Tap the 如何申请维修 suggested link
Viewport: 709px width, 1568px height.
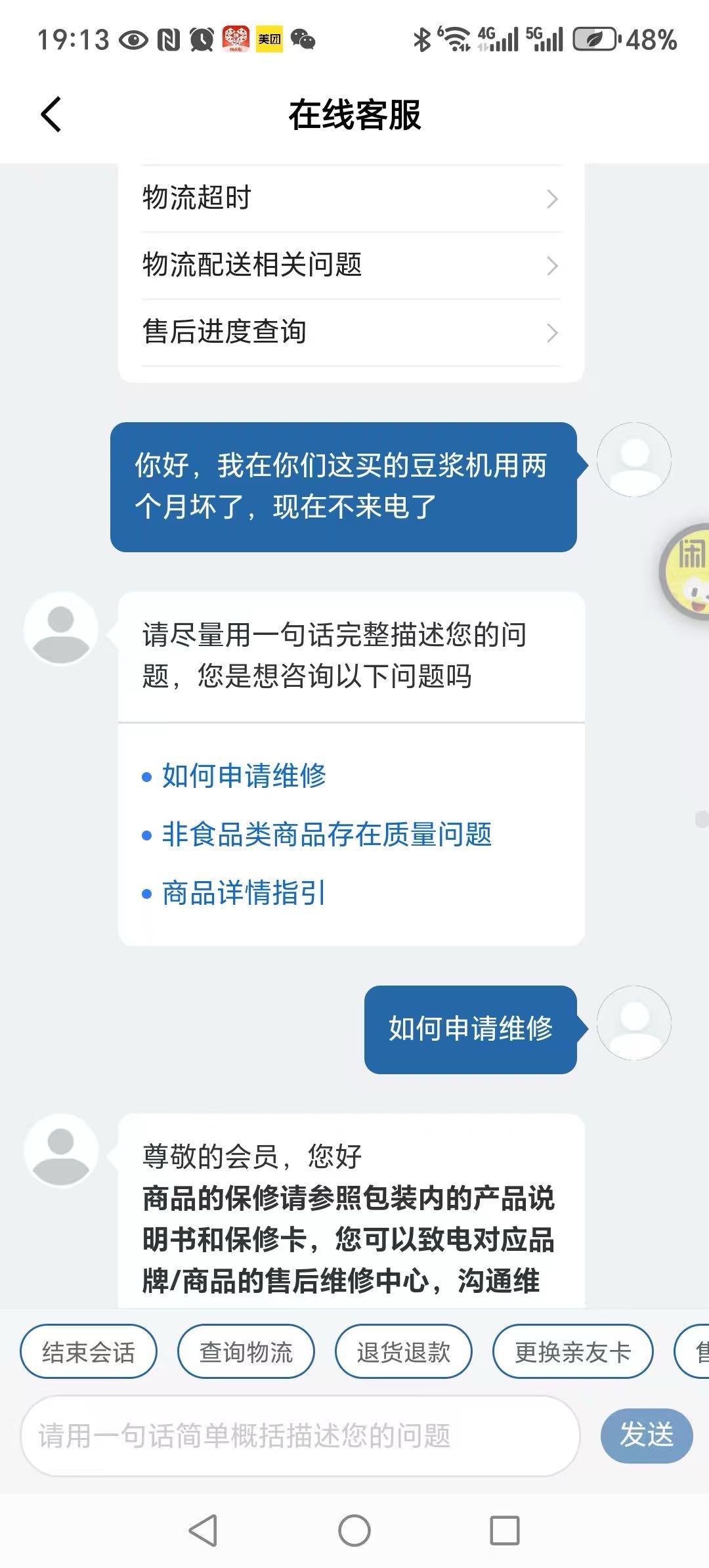(x=244, y=776)
